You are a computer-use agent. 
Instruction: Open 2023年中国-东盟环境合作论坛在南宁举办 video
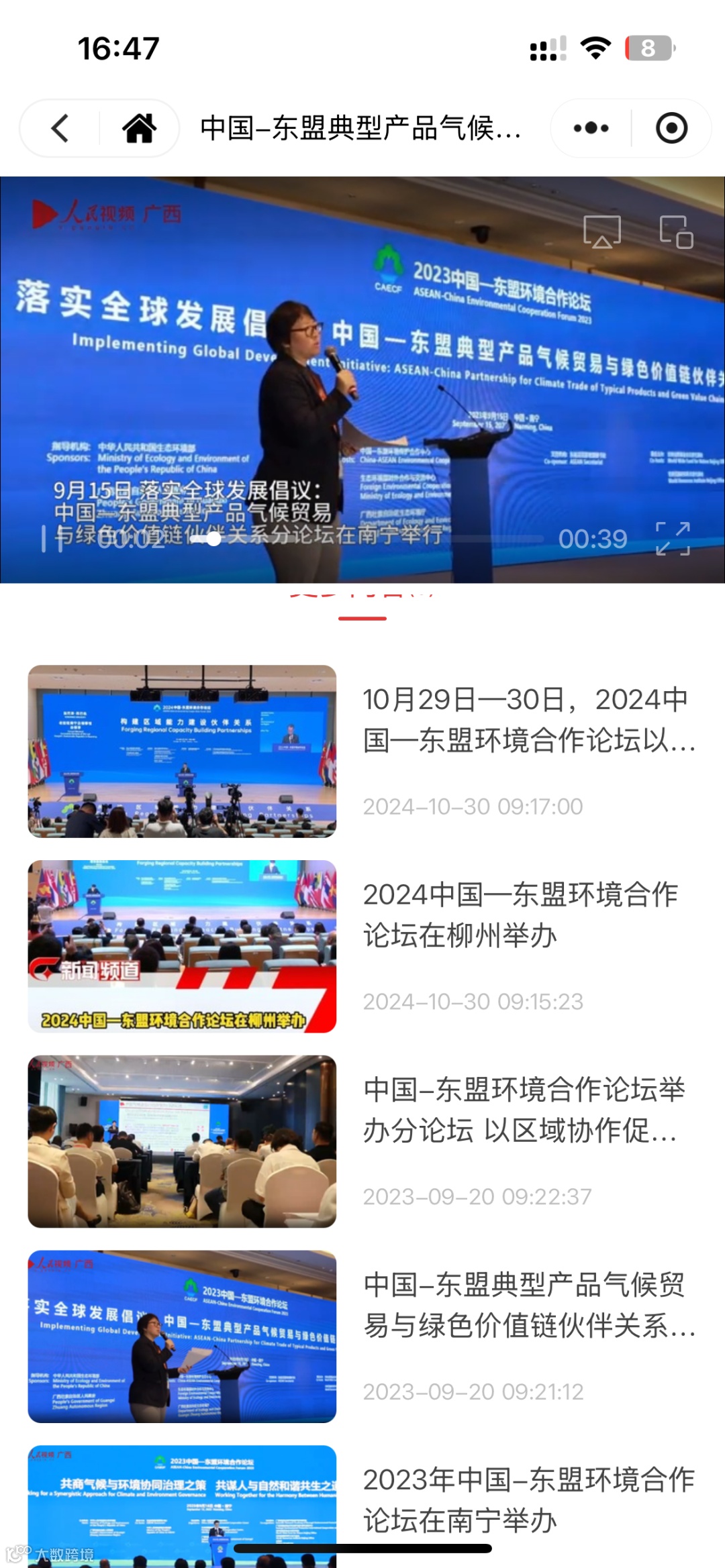tap(528, 1500)
